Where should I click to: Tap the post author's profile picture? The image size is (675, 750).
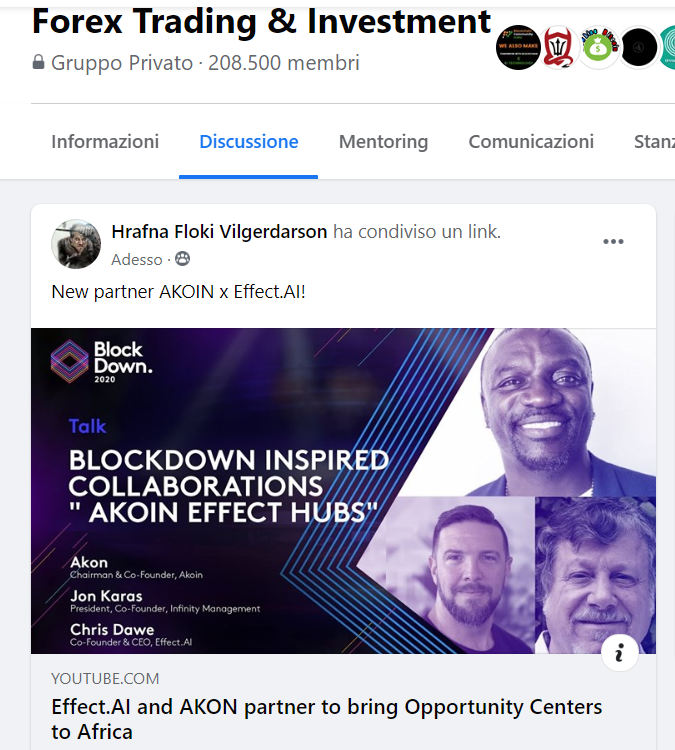tap(76, 244)
